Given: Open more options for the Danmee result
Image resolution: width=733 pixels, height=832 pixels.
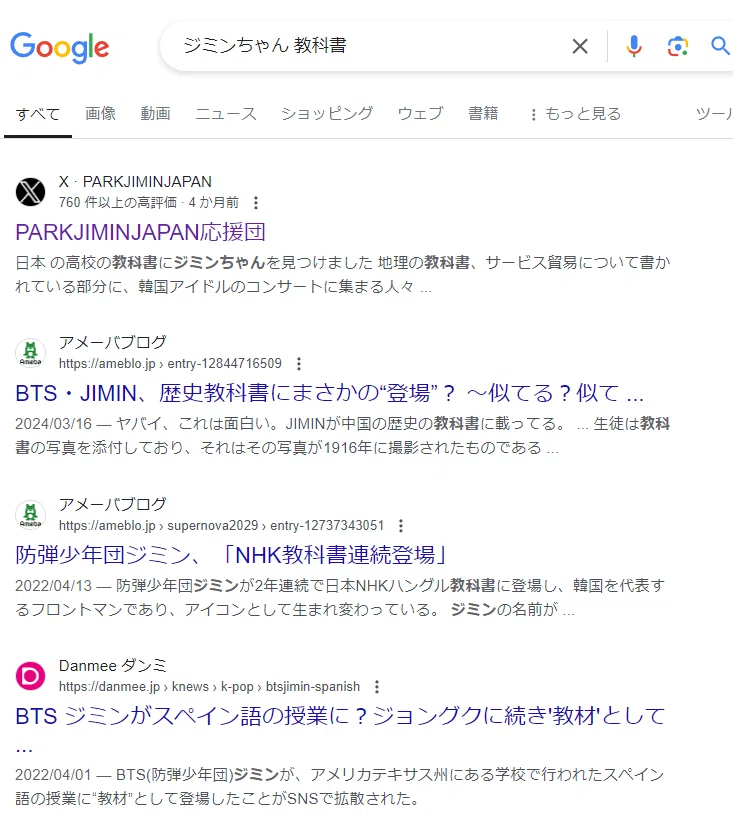Looking at the screenshot, I should point(377,687).
